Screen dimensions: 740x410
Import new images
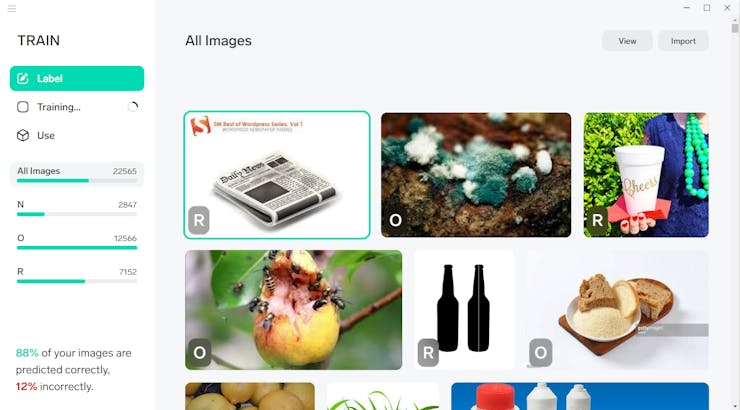coord(683,41)
